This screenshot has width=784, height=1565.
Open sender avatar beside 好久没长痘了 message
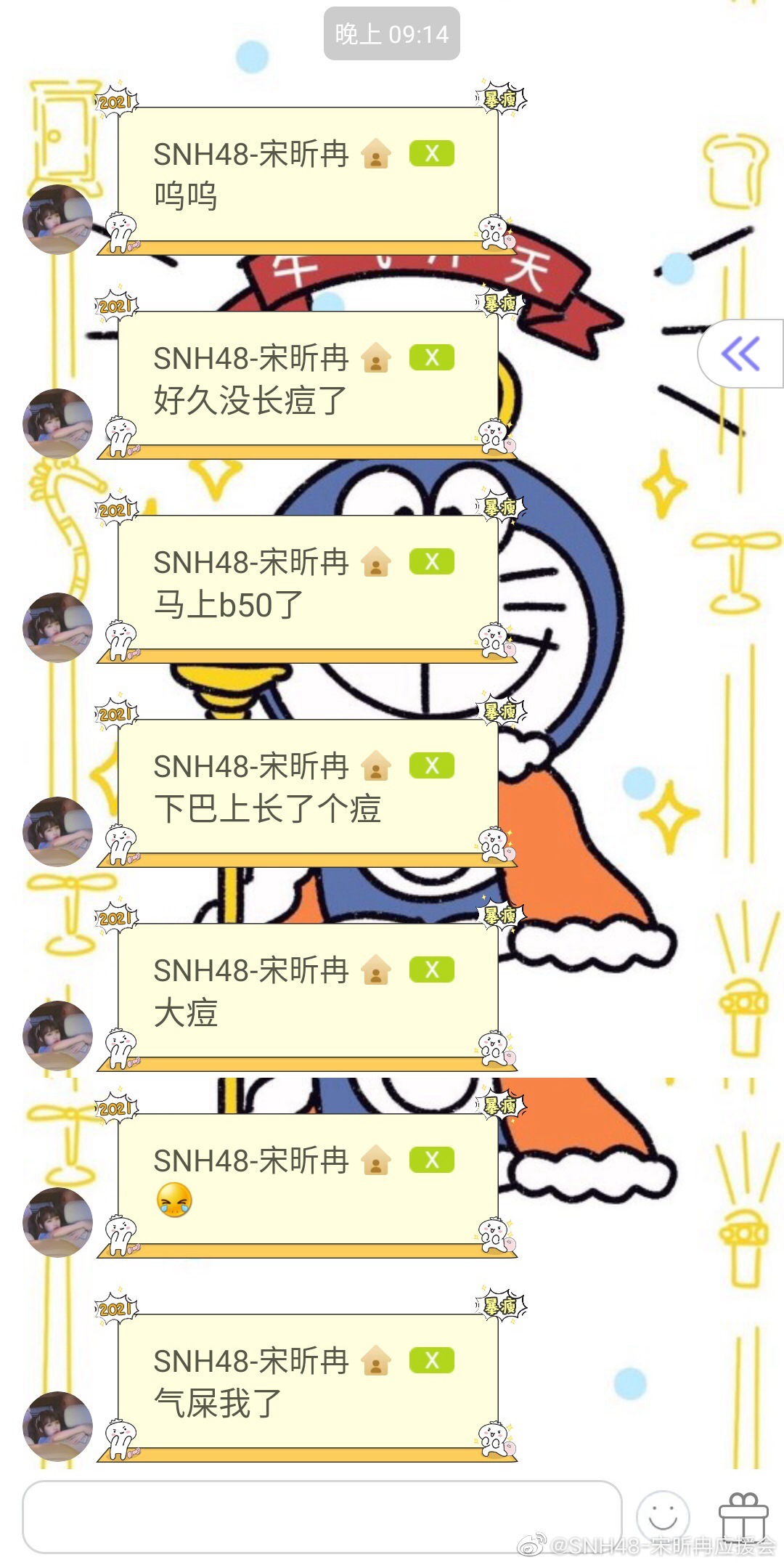point(58,423)
